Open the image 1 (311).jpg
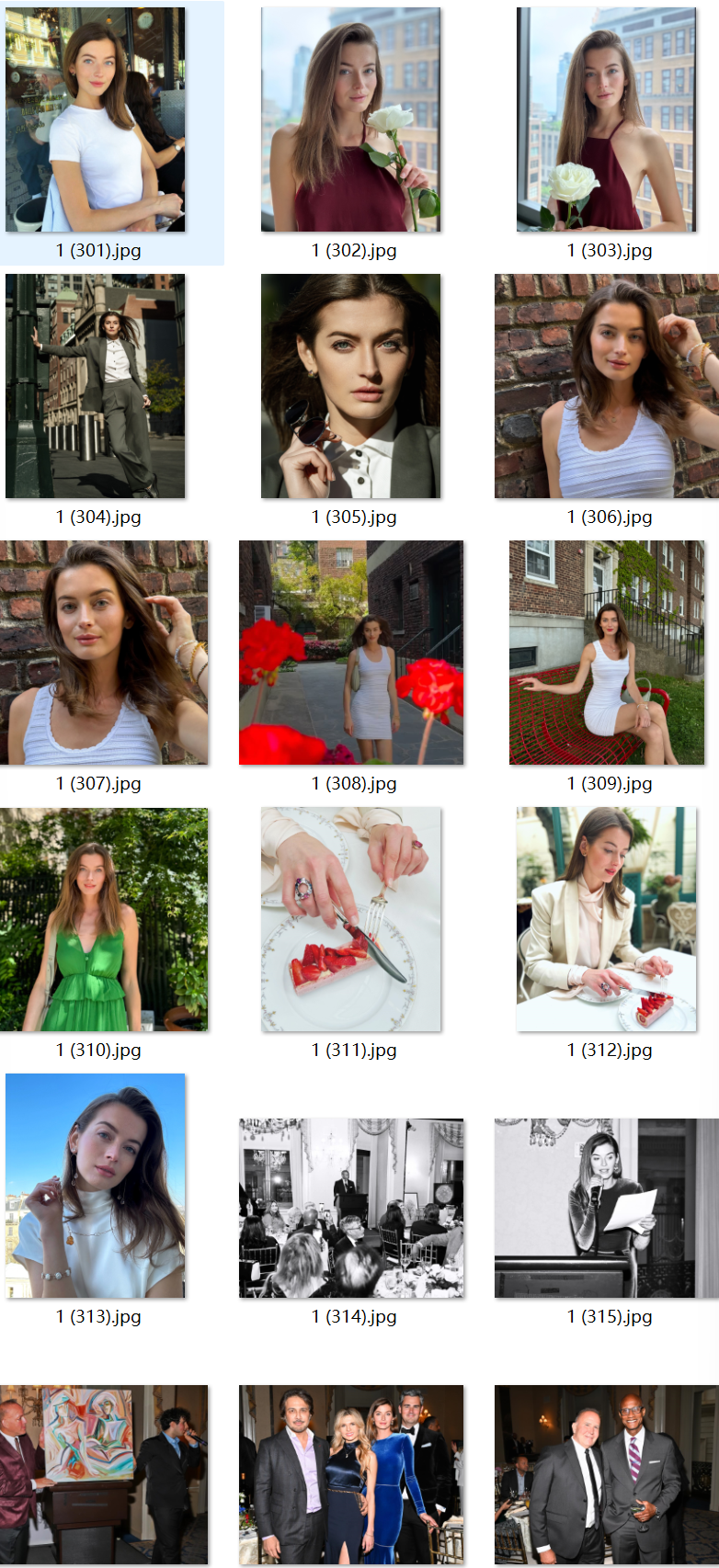This screenshot has width=719, height=1568. coord(350,919)
